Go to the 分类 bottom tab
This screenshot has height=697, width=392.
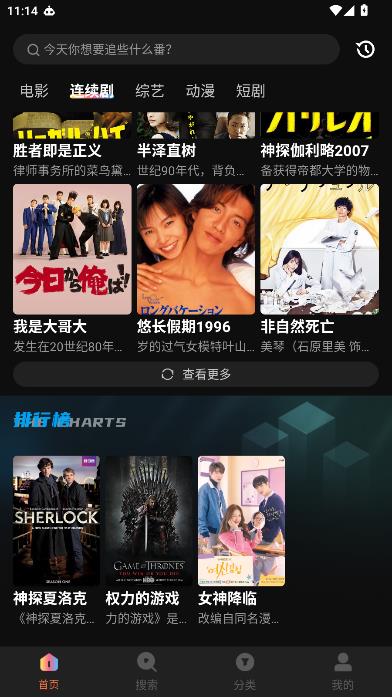click(245, 672)
